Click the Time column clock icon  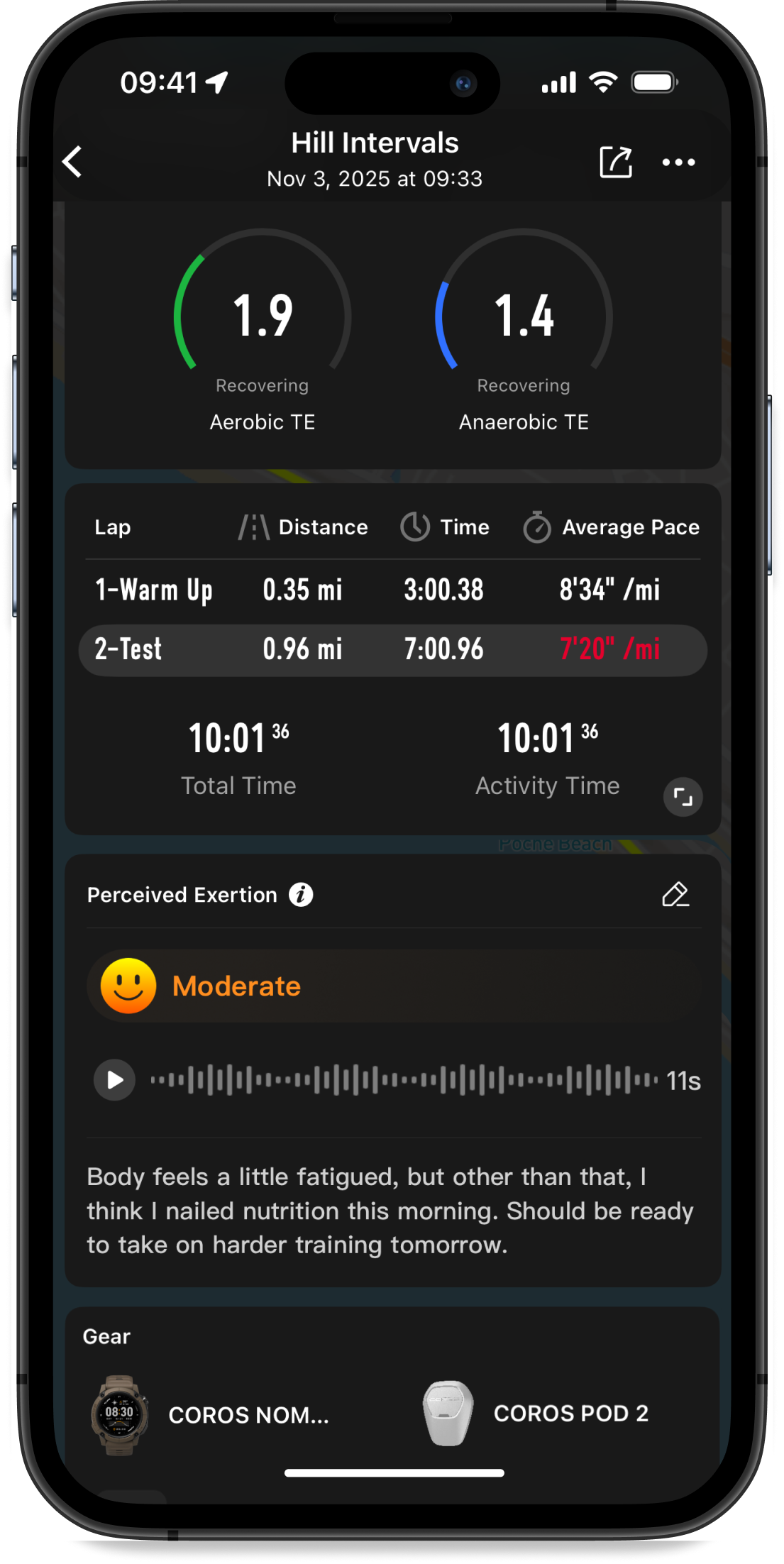coord(414,527)
